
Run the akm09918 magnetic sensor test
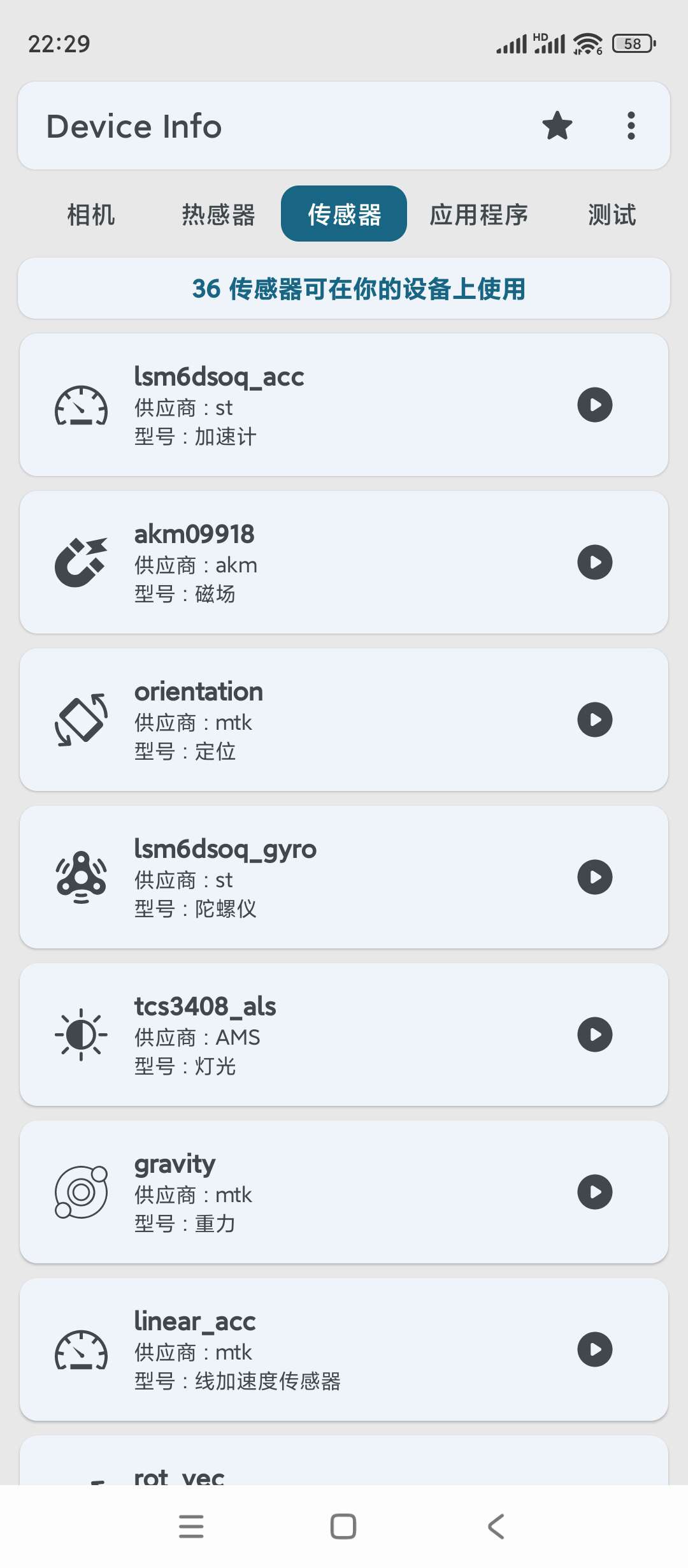coord(595,562)
